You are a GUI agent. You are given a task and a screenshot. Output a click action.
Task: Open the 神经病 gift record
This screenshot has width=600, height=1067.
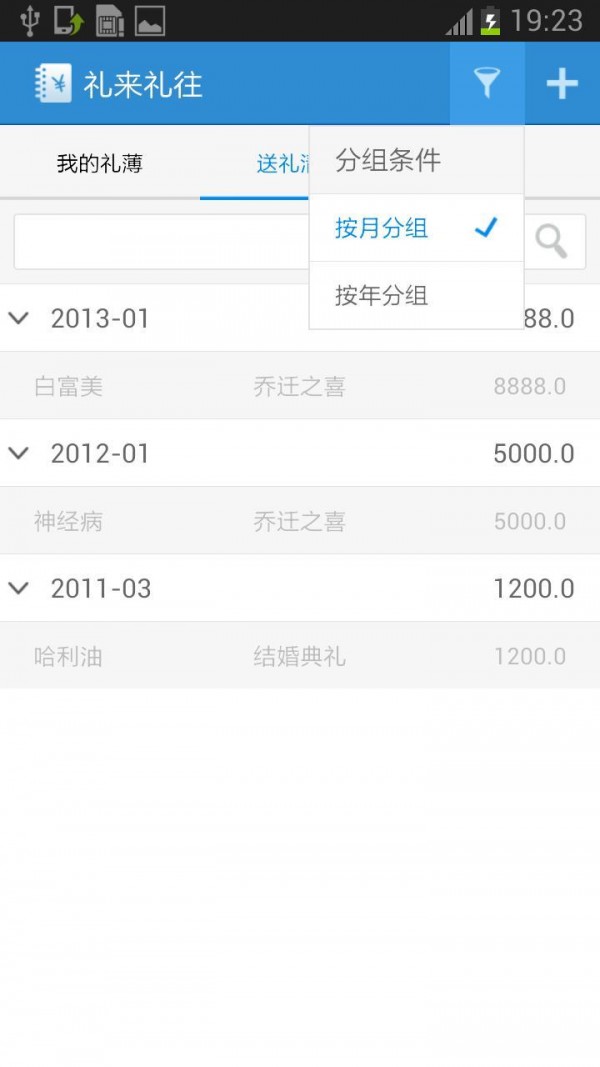300,521
